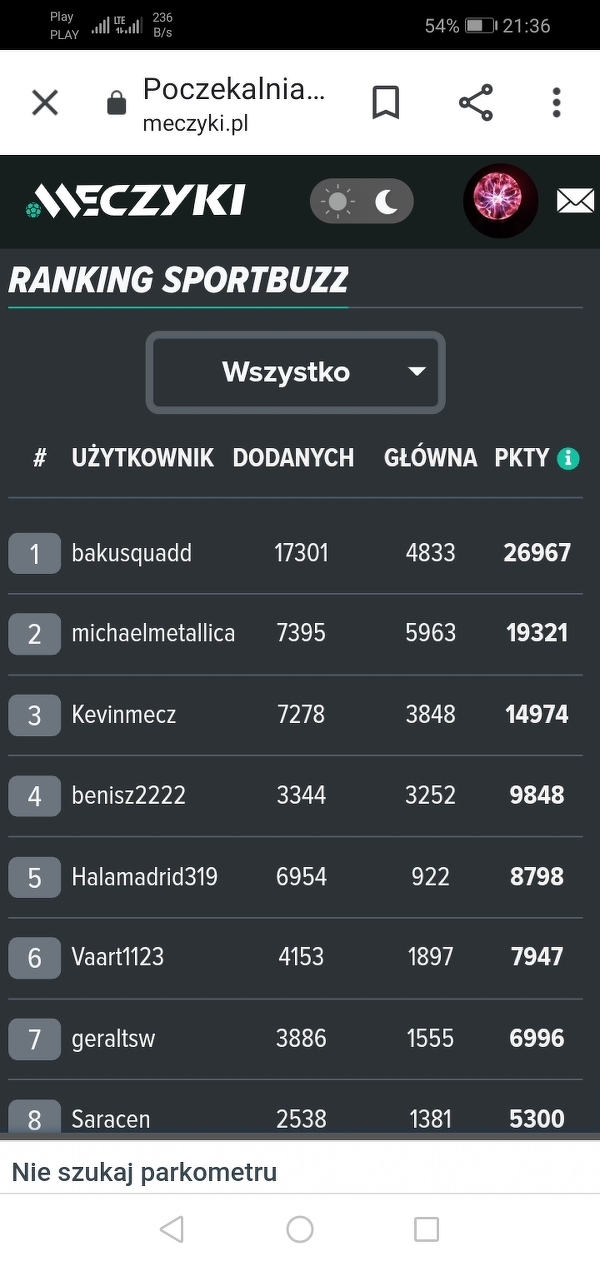Open the Nie szukaj parkometru banner
This screenshot has width=600, height=1266.
coord(144,1172)
